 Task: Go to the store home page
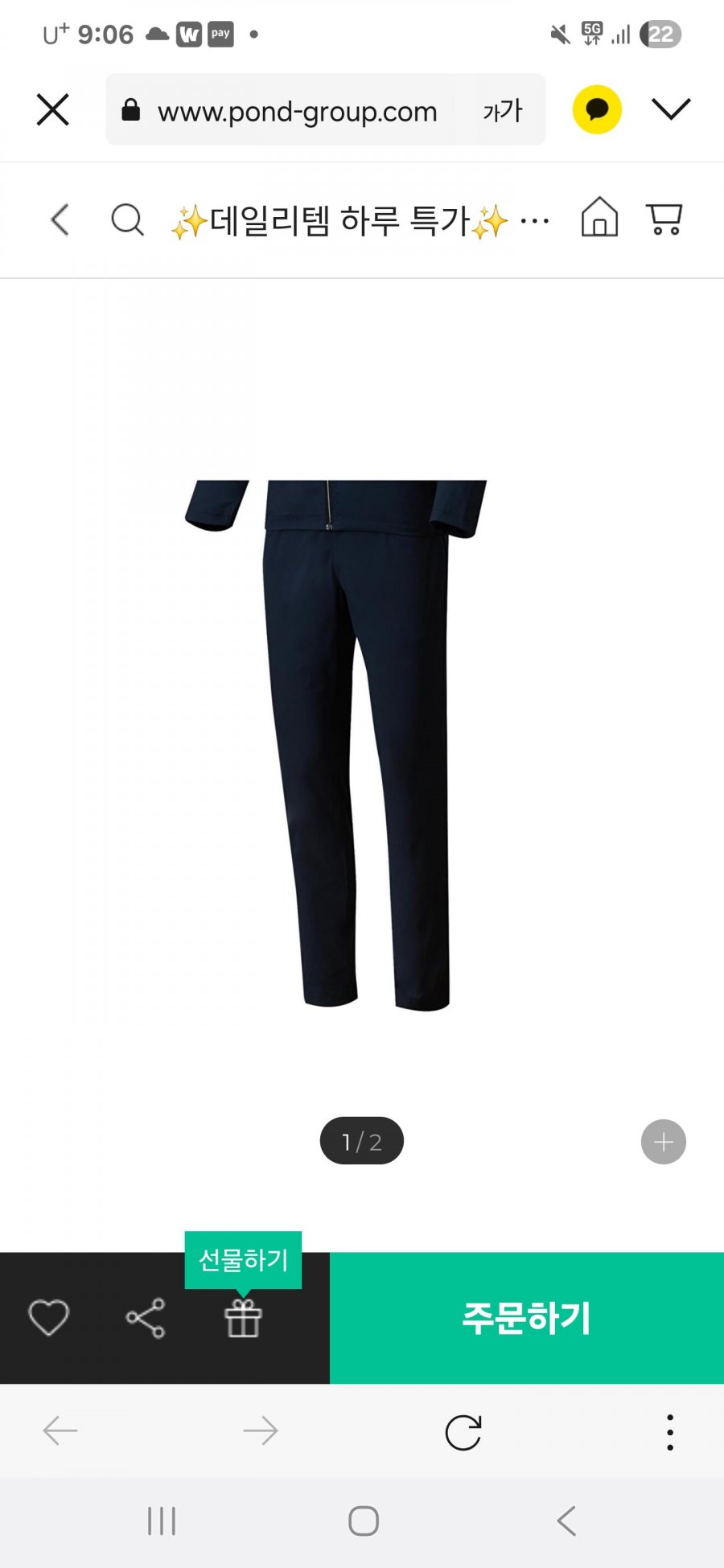coord(600,217)
